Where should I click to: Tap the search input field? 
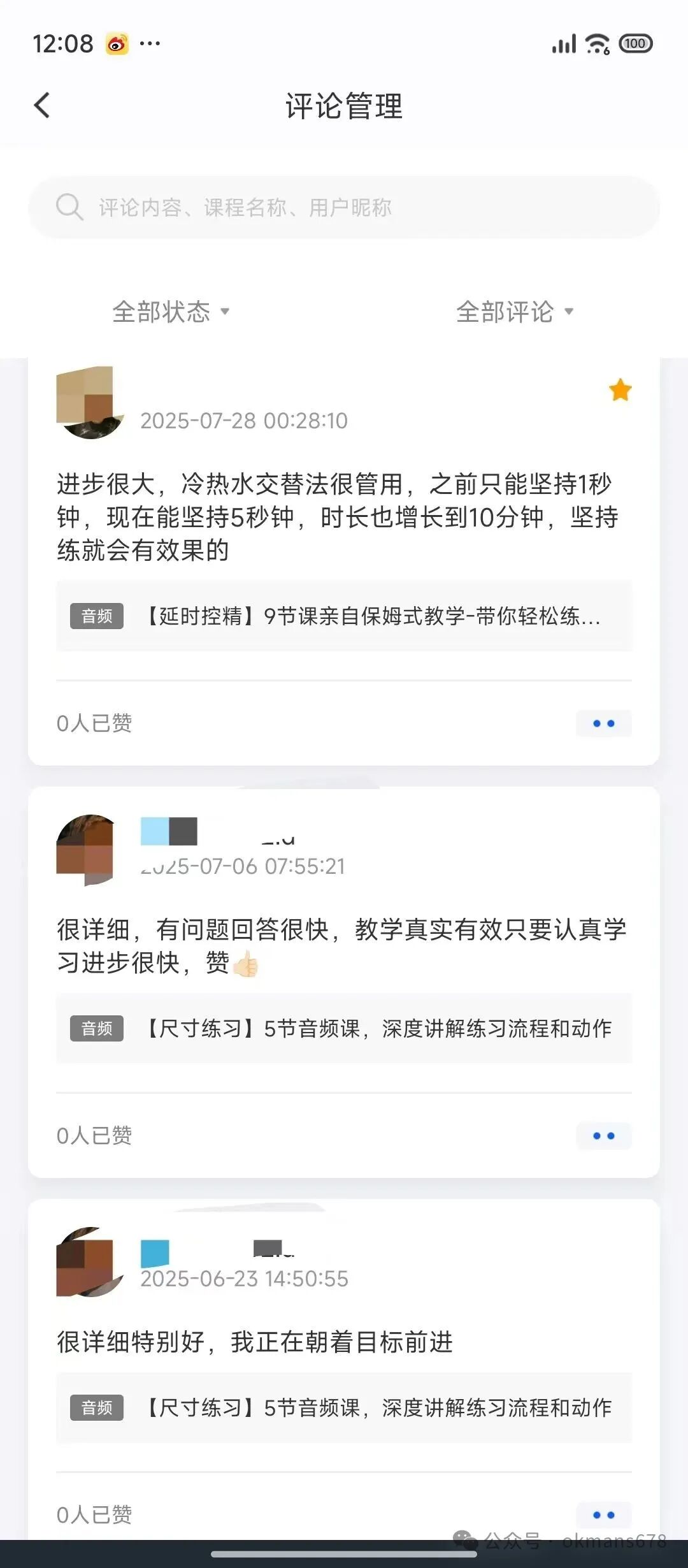pos(344,207)
